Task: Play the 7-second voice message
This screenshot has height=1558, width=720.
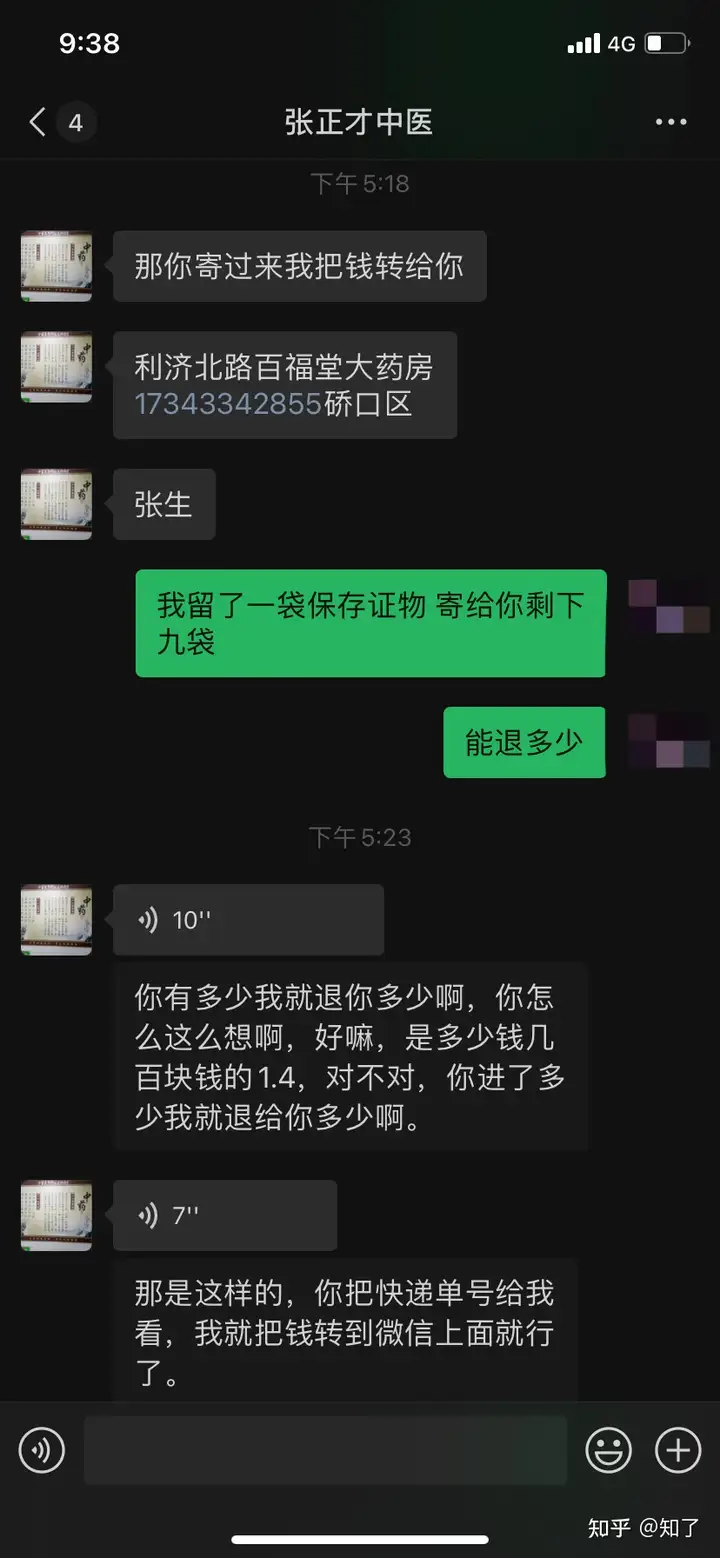Action: pos(224,1215)
